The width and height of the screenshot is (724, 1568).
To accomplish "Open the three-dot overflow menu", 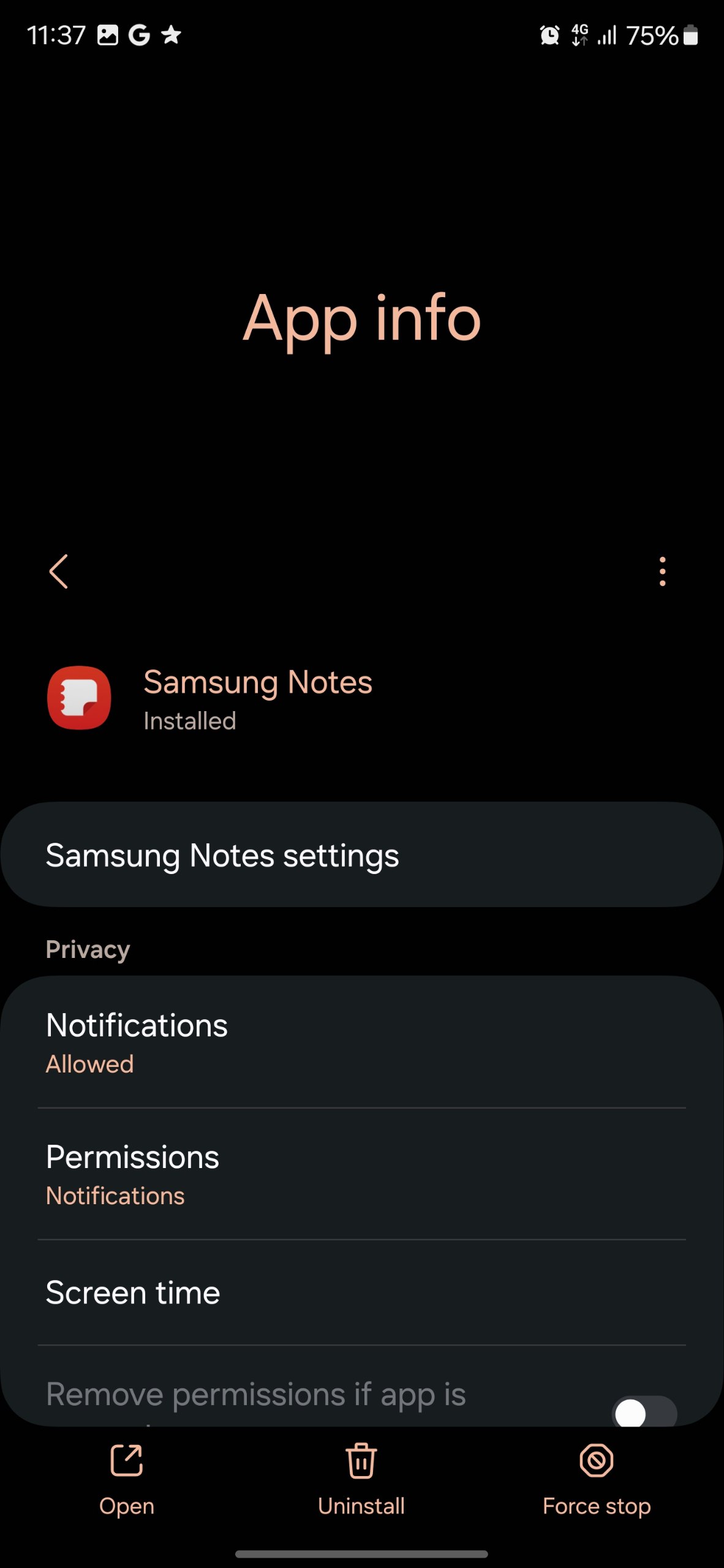I will tap(662, 572).
